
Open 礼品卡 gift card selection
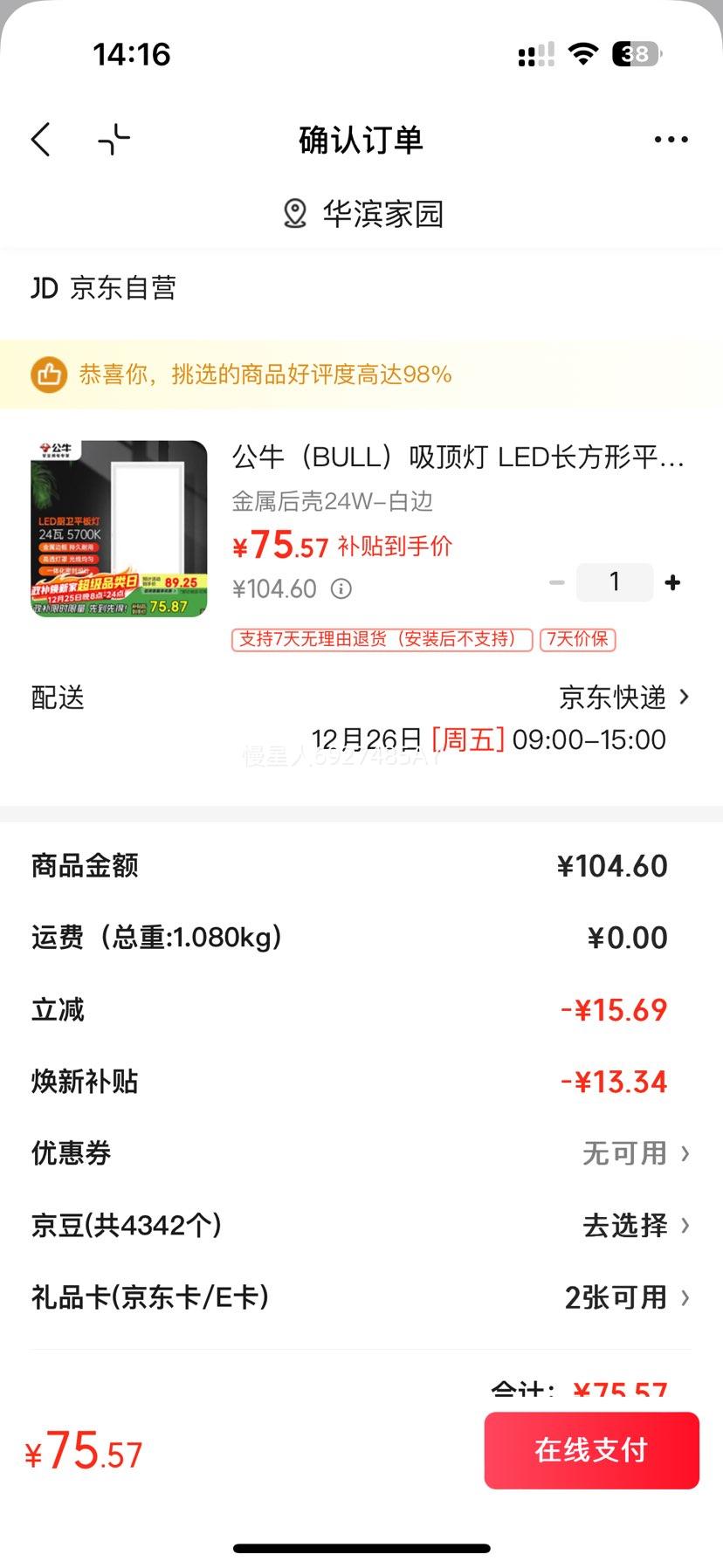[x=627, y=1298]
